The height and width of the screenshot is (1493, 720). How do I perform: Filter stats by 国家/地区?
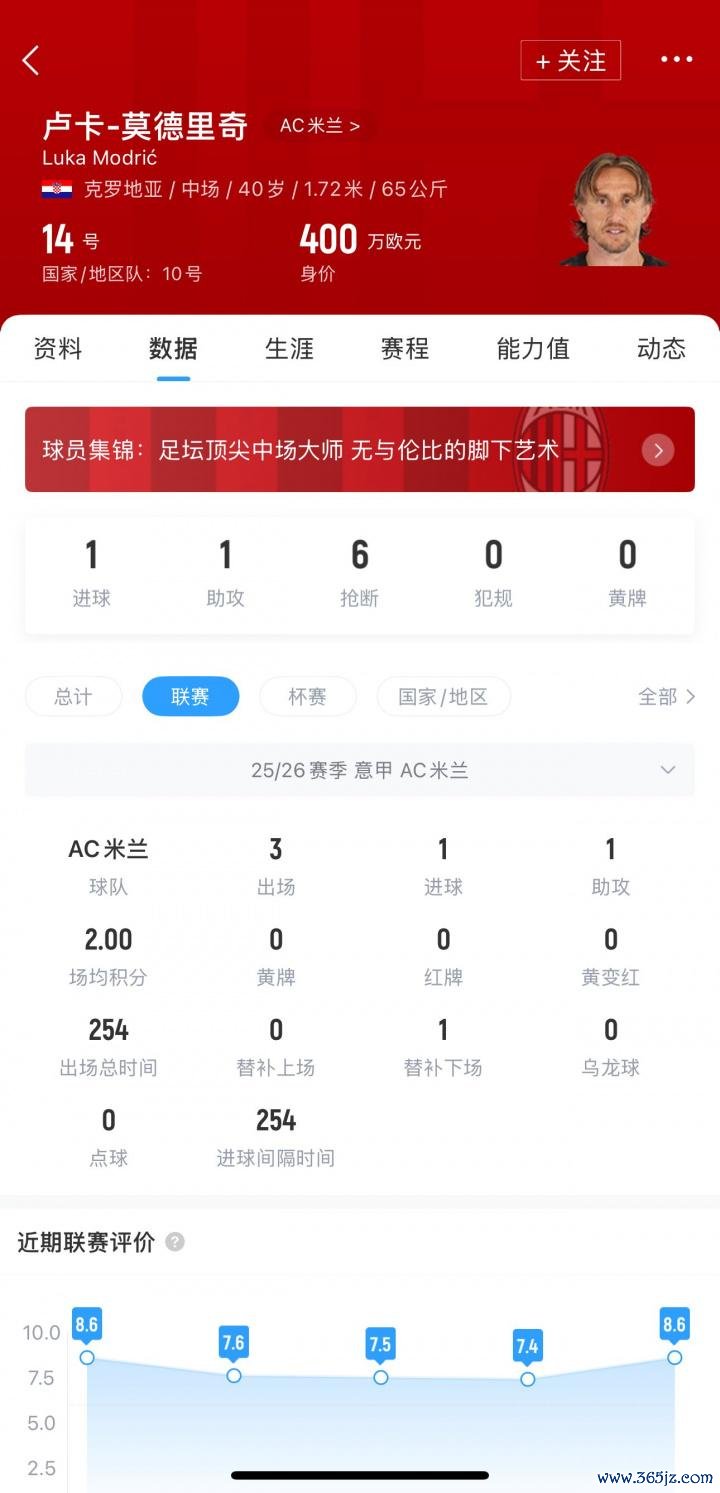pyautogui.click(x=443, y=697)
